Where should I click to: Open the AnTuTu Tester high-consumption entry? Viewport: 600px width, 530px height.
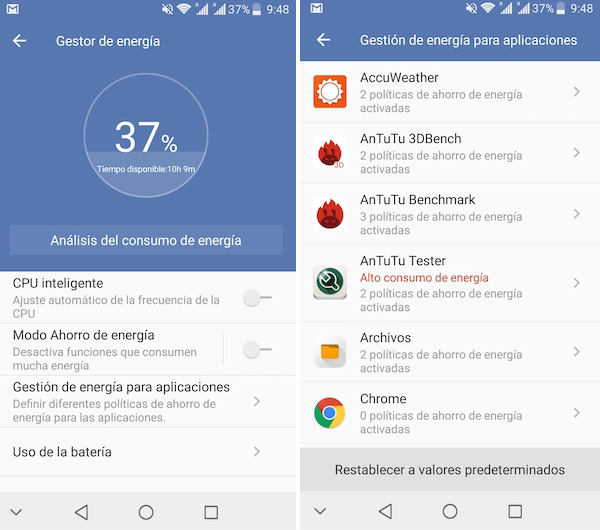pyautogui.click(x=448, y=283)
